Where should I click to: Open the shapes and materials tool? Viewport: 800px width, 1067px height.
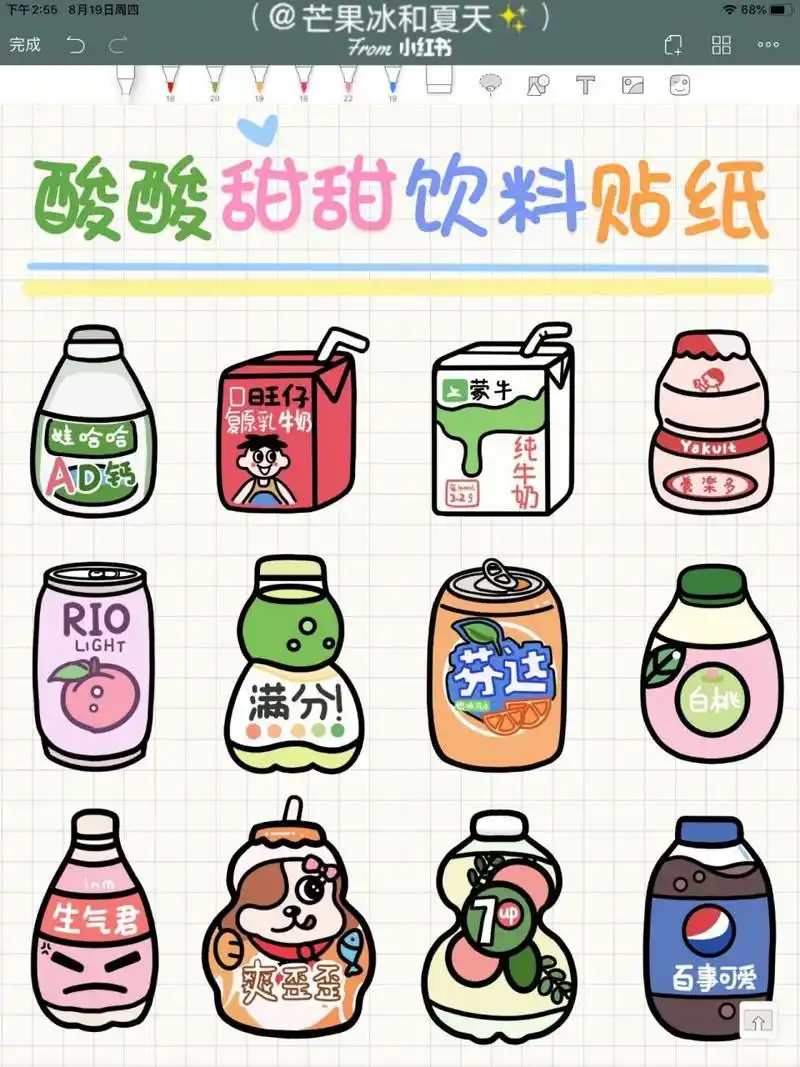tap(537, 87)
